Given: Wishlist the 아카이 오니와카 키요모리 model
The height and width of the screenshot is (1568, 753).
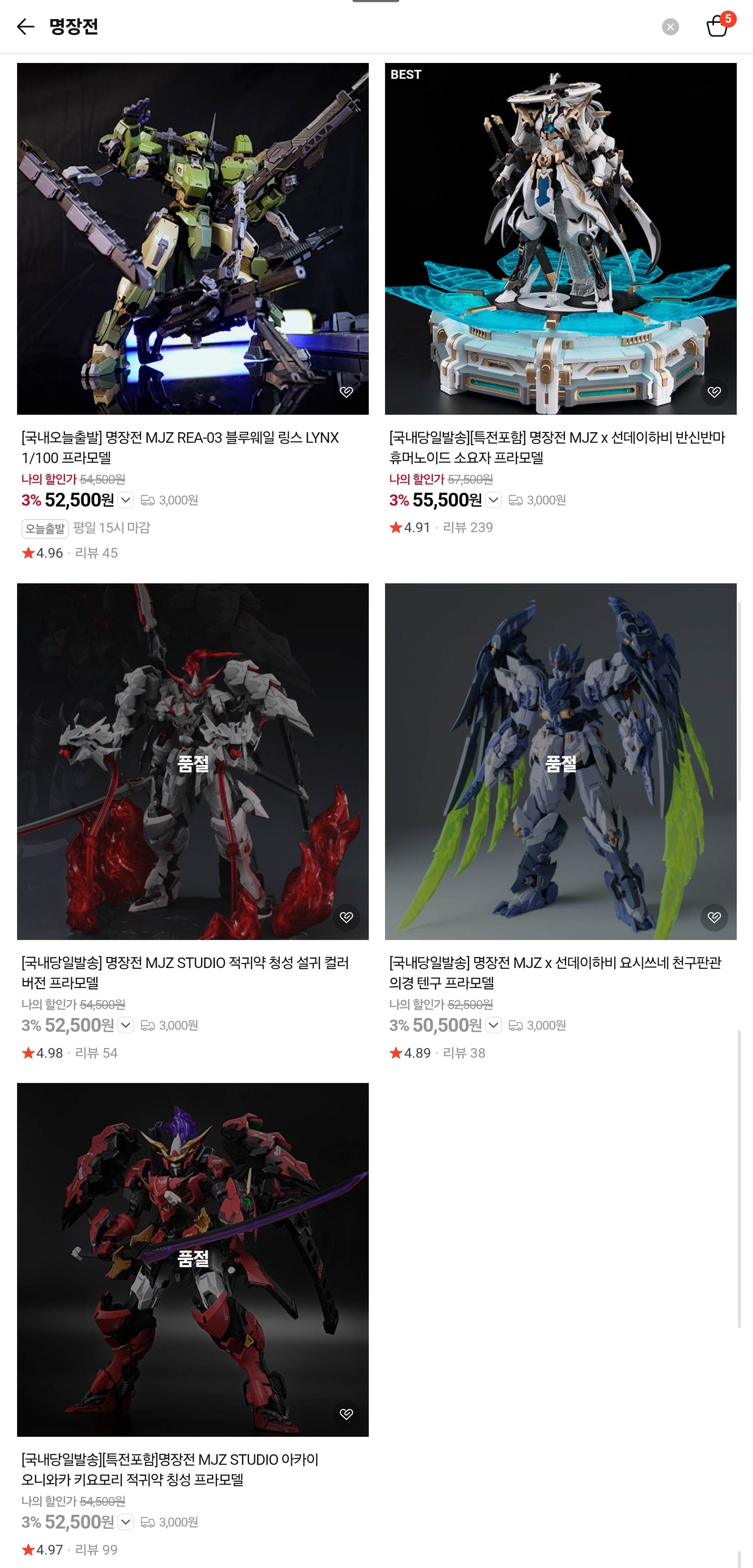Looking at the screenshot, I should [346, 1414].
